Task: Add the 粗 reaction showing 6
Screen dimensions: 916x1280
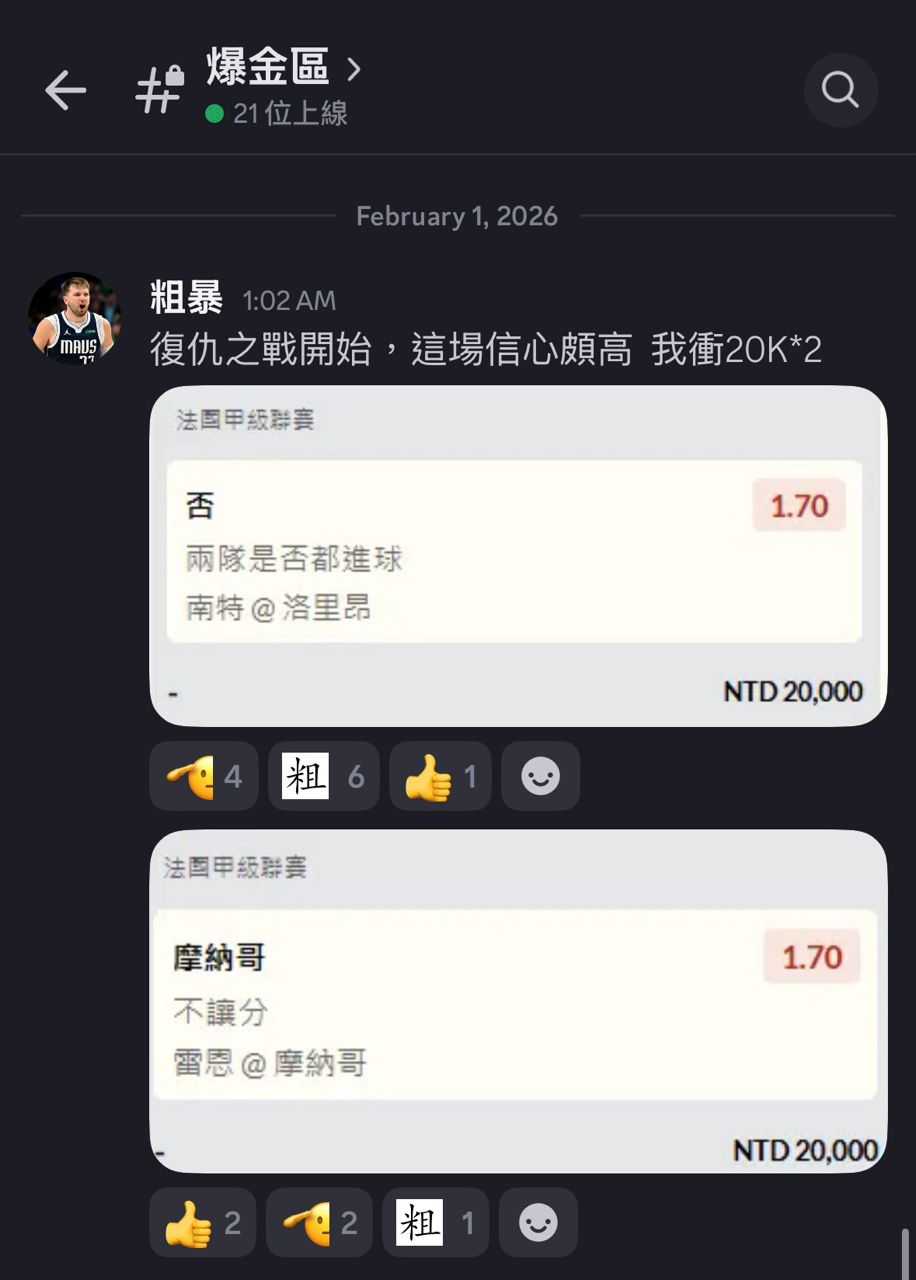Action: click(323, 776)
